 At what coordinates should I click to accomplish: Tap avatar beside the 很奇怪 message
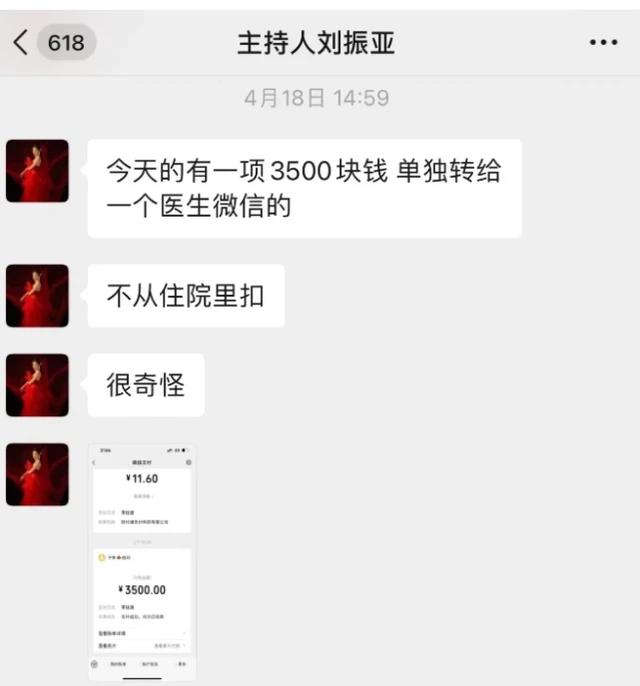pyautogui.click(x=38, y=385)
